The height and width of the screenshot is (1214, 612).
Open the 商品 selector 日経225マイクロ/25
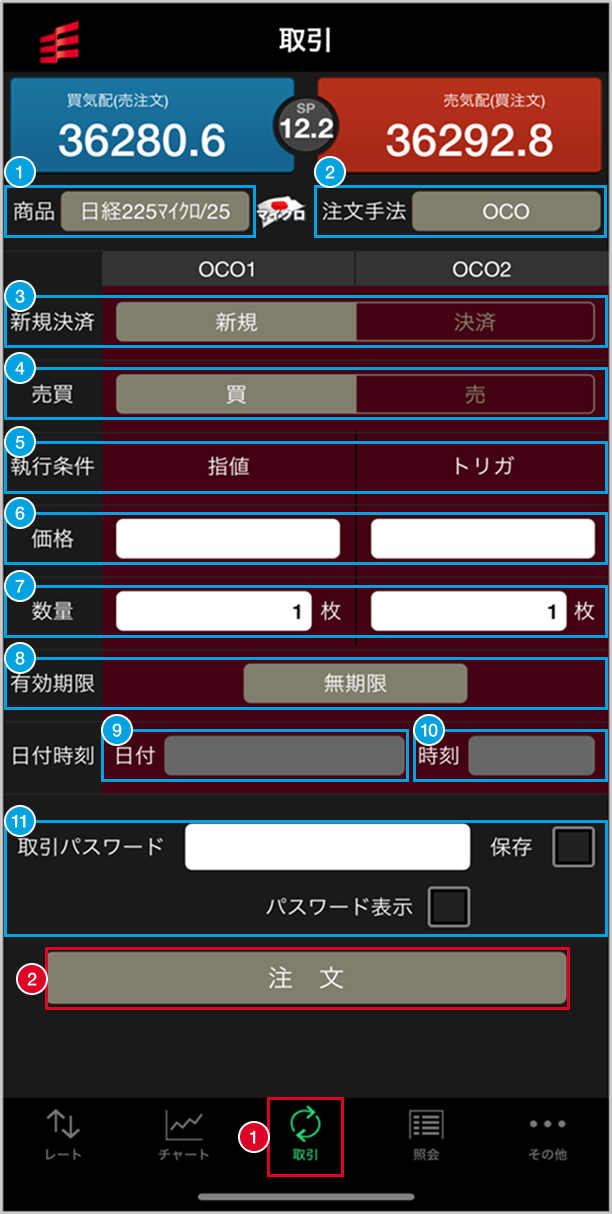[155, 212]
